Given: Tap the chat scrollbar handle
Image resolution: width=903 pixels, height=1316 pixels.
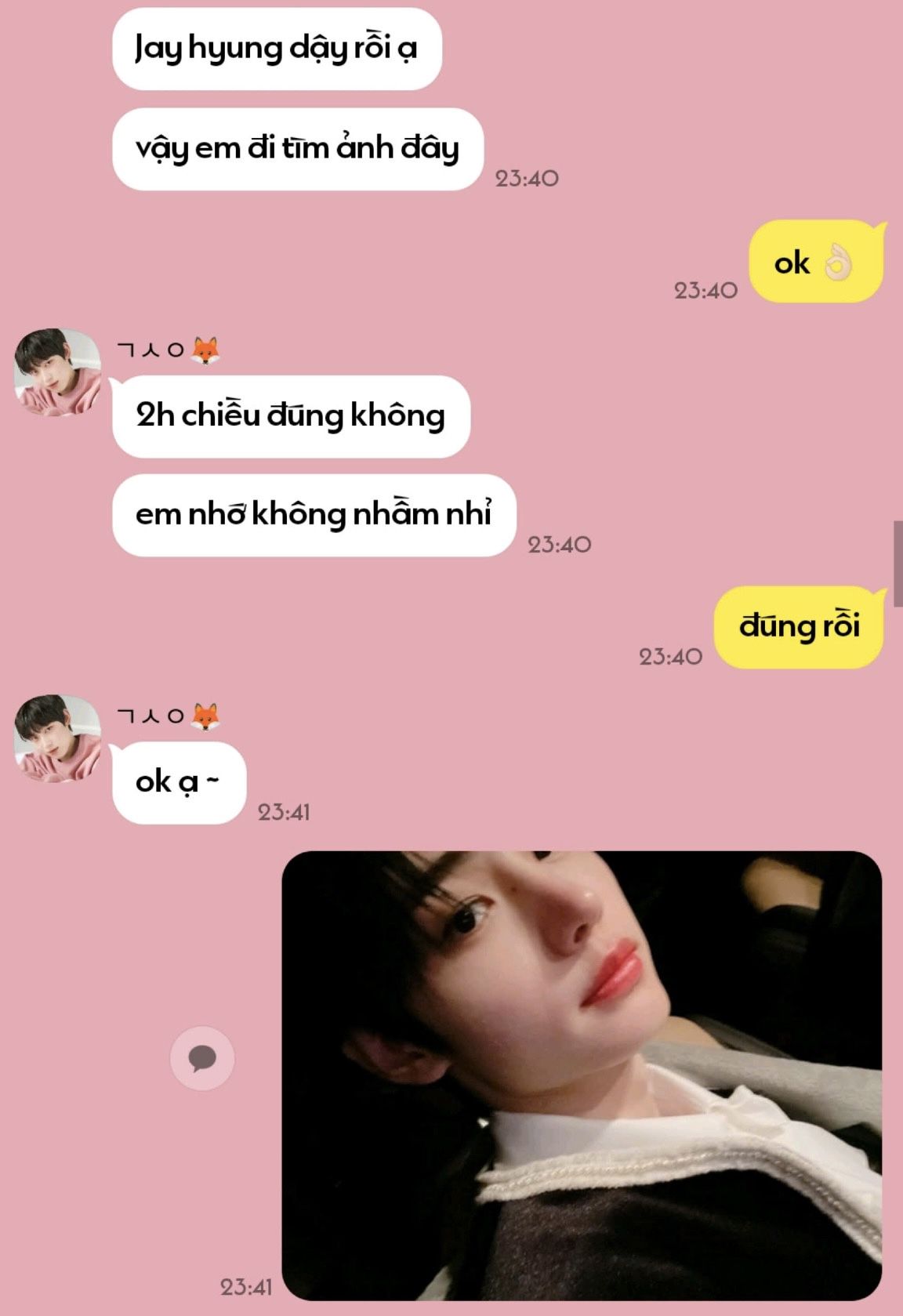Looking at the screenshot, I should [x=898, y=563].
